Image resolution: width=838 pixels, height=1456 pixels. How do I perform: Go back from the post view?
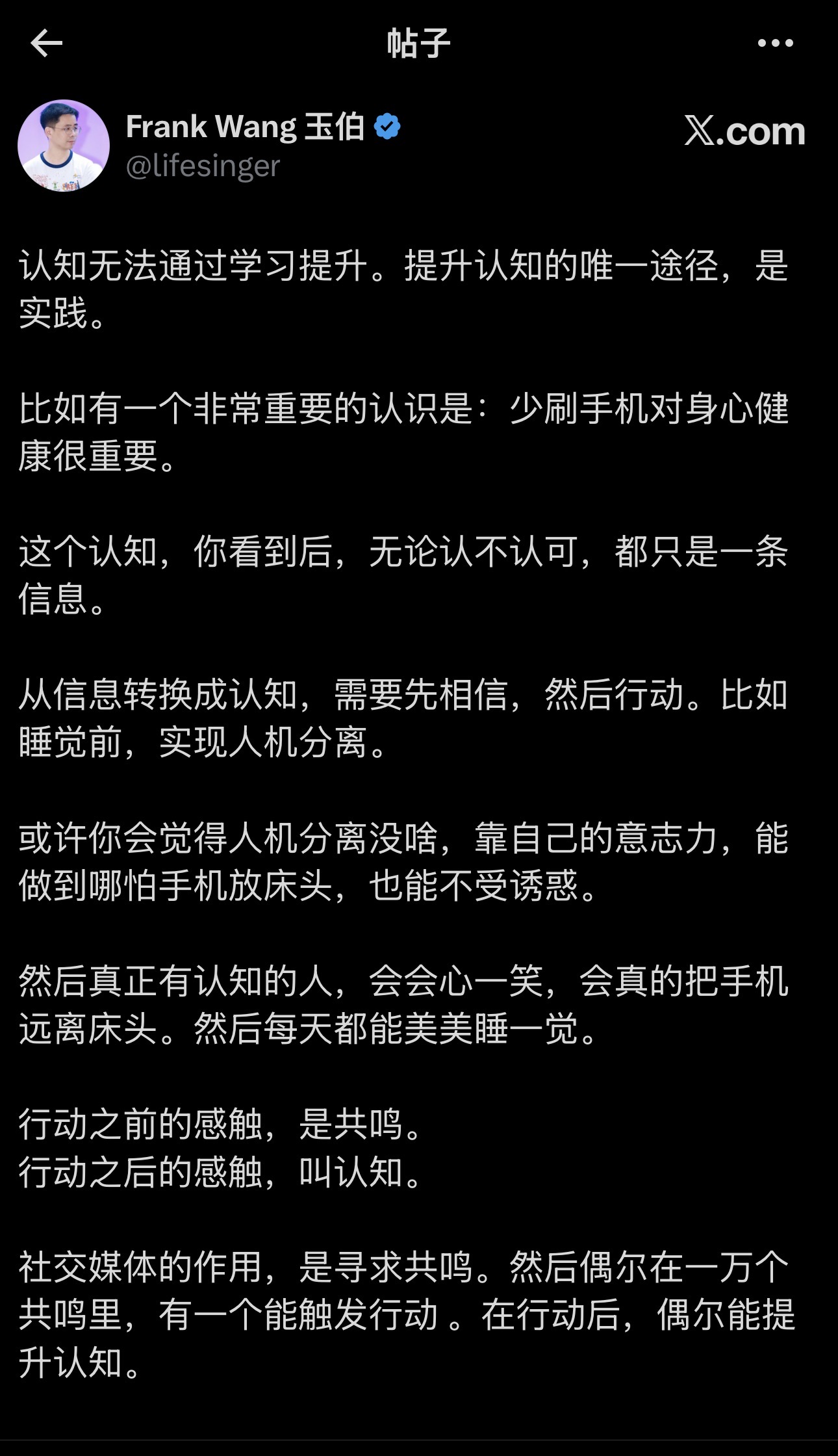(x=46, y=44)
